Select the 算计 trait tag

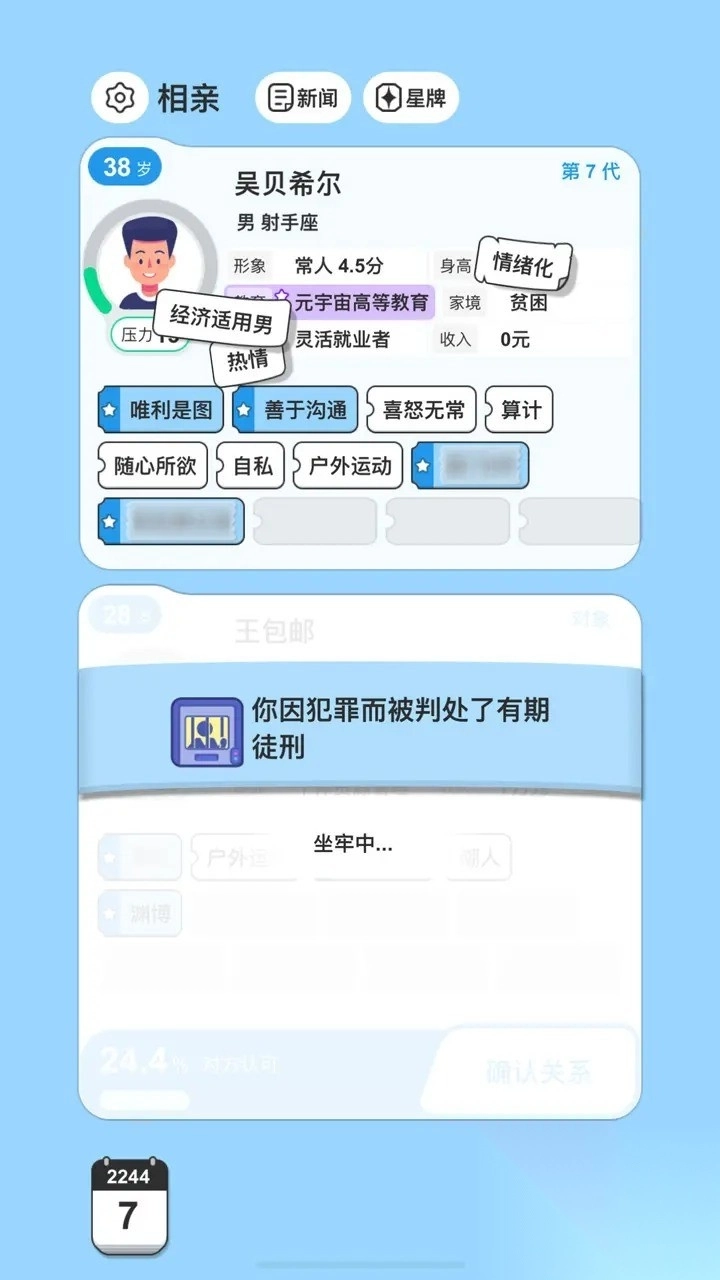519,410
